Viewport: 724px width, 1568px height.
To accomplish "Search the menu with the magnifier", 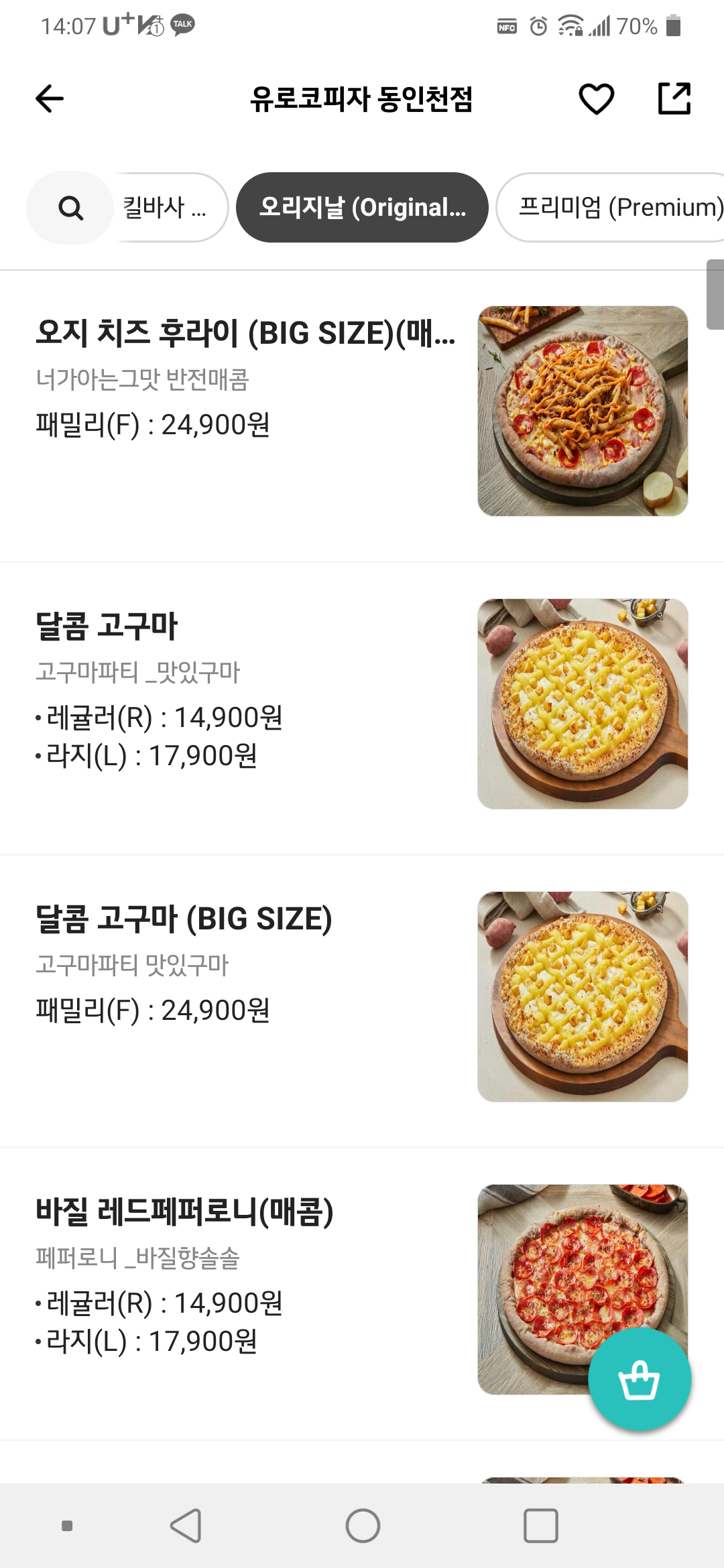I will 70,208.
